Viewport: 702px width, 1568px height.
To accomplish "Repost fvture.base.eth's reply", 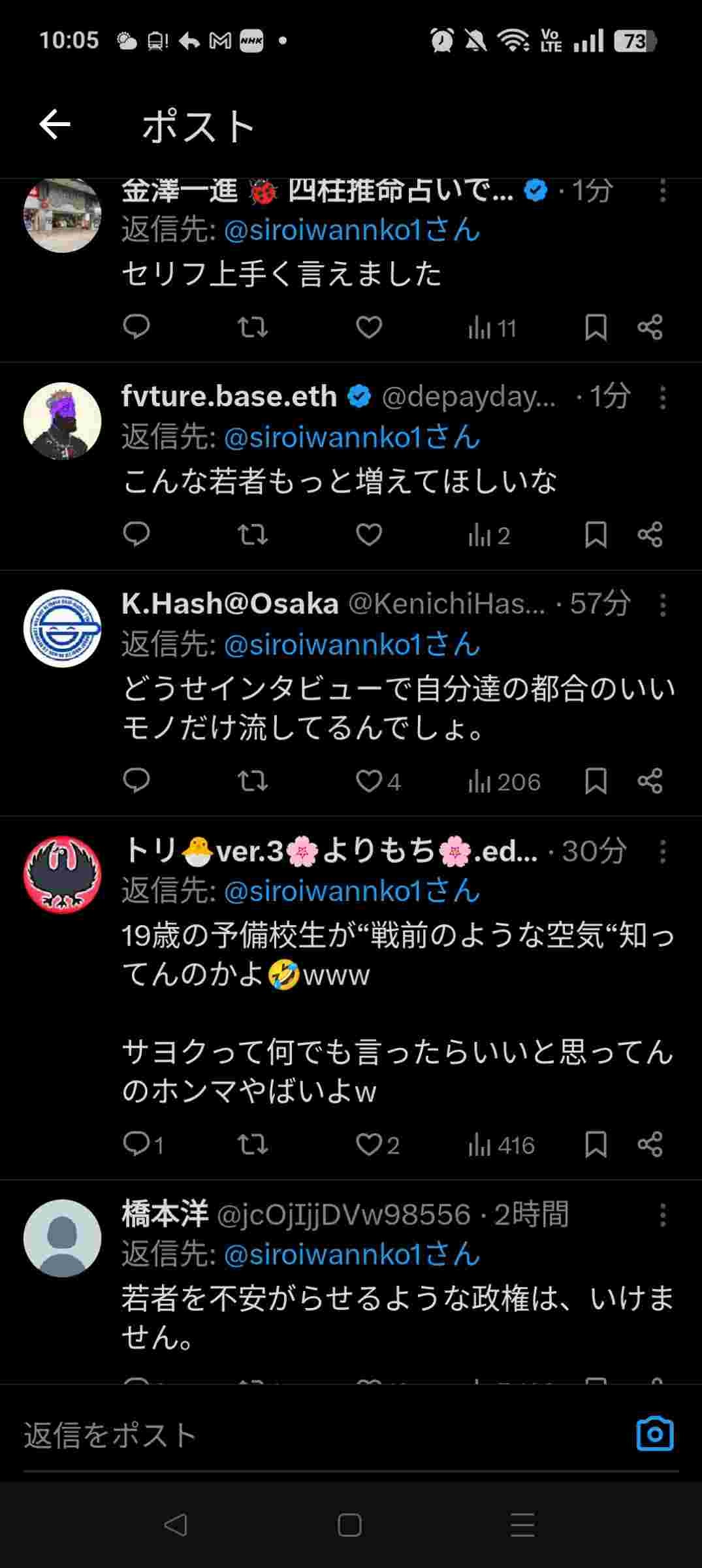I will point(252,535).
